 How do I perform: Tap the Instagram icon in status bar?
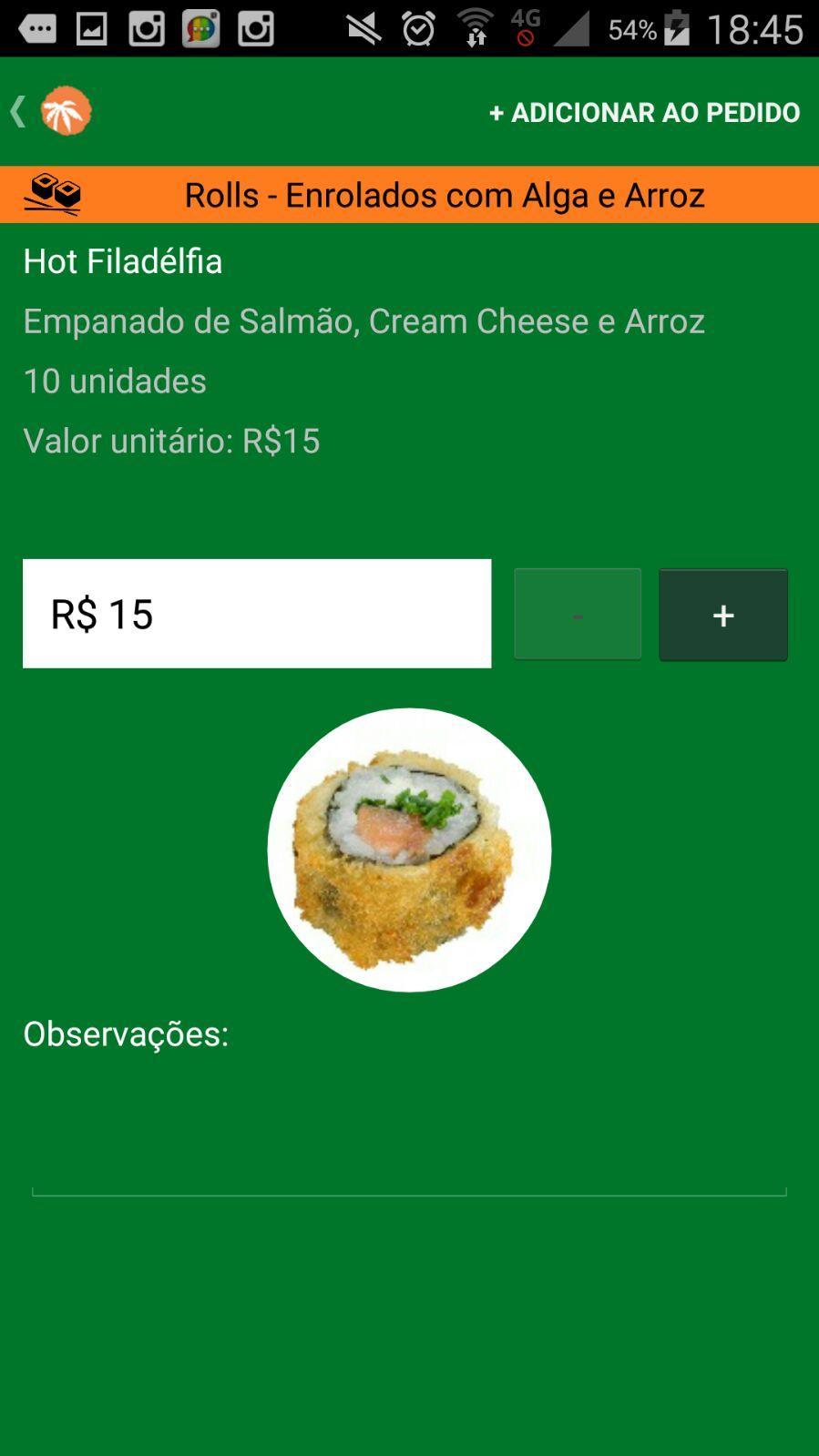pyautogui.click(x=146, y=26)
